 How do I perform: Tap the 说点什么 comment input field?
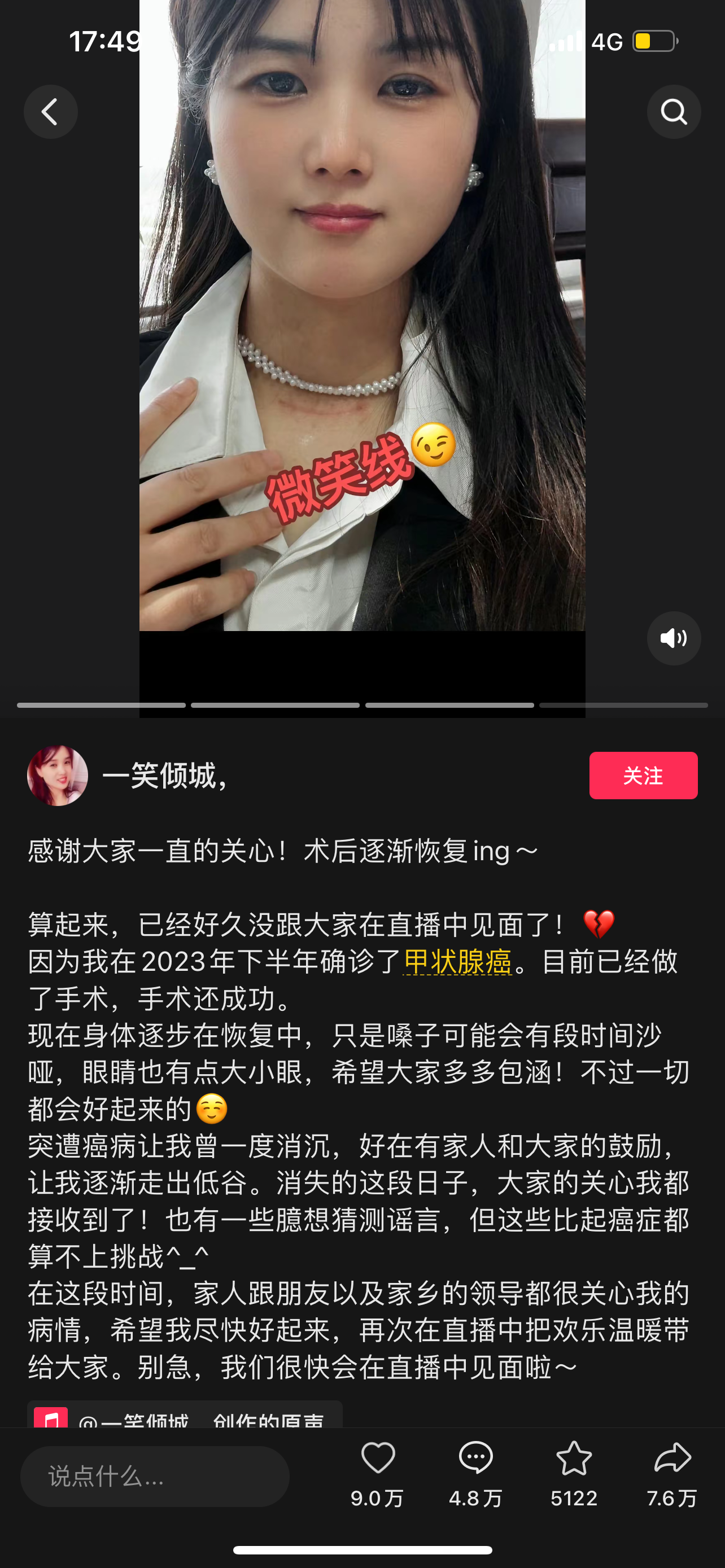(155, 1475)
